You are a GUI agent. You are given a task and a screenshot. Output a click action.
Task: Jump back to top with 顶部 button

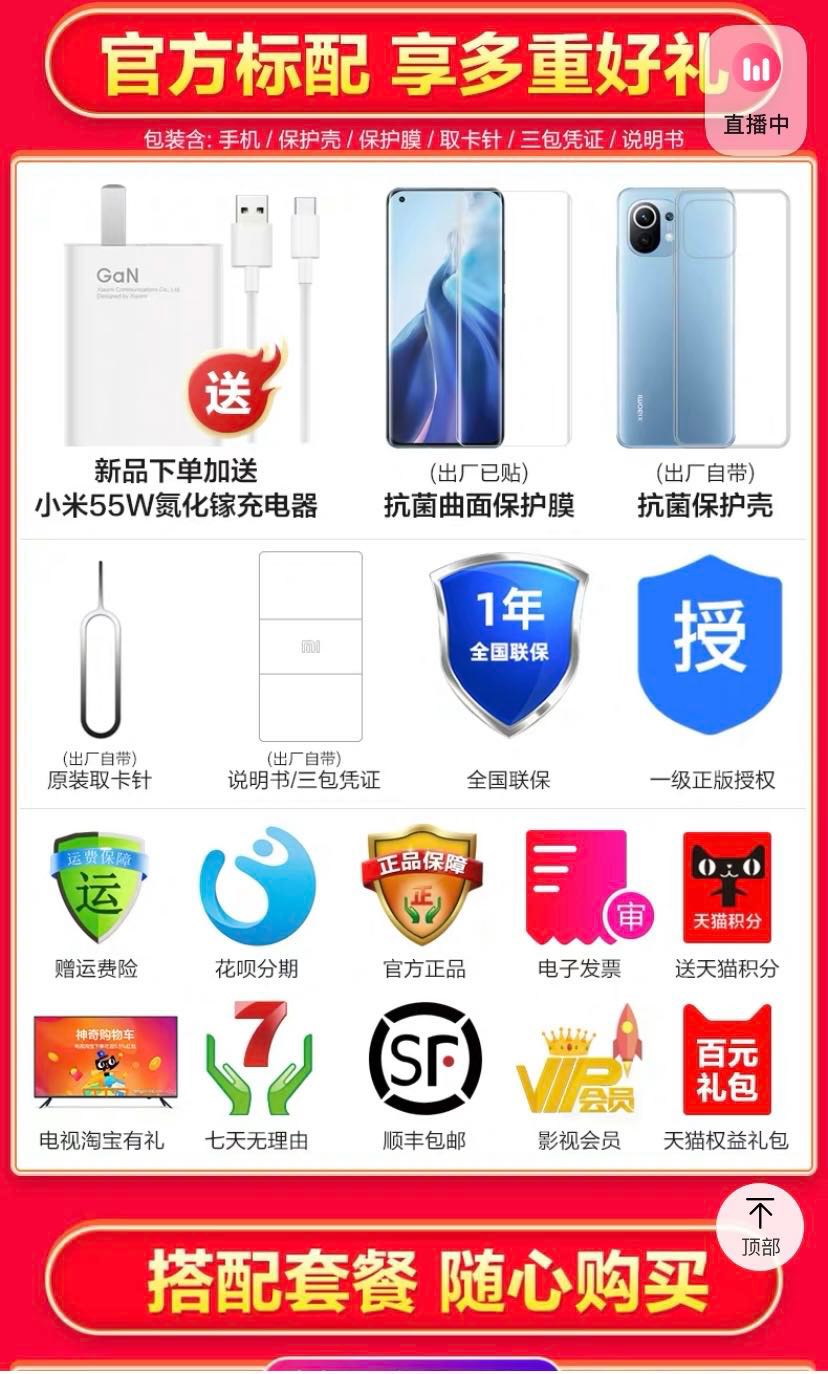click(x=760, y=1226)
